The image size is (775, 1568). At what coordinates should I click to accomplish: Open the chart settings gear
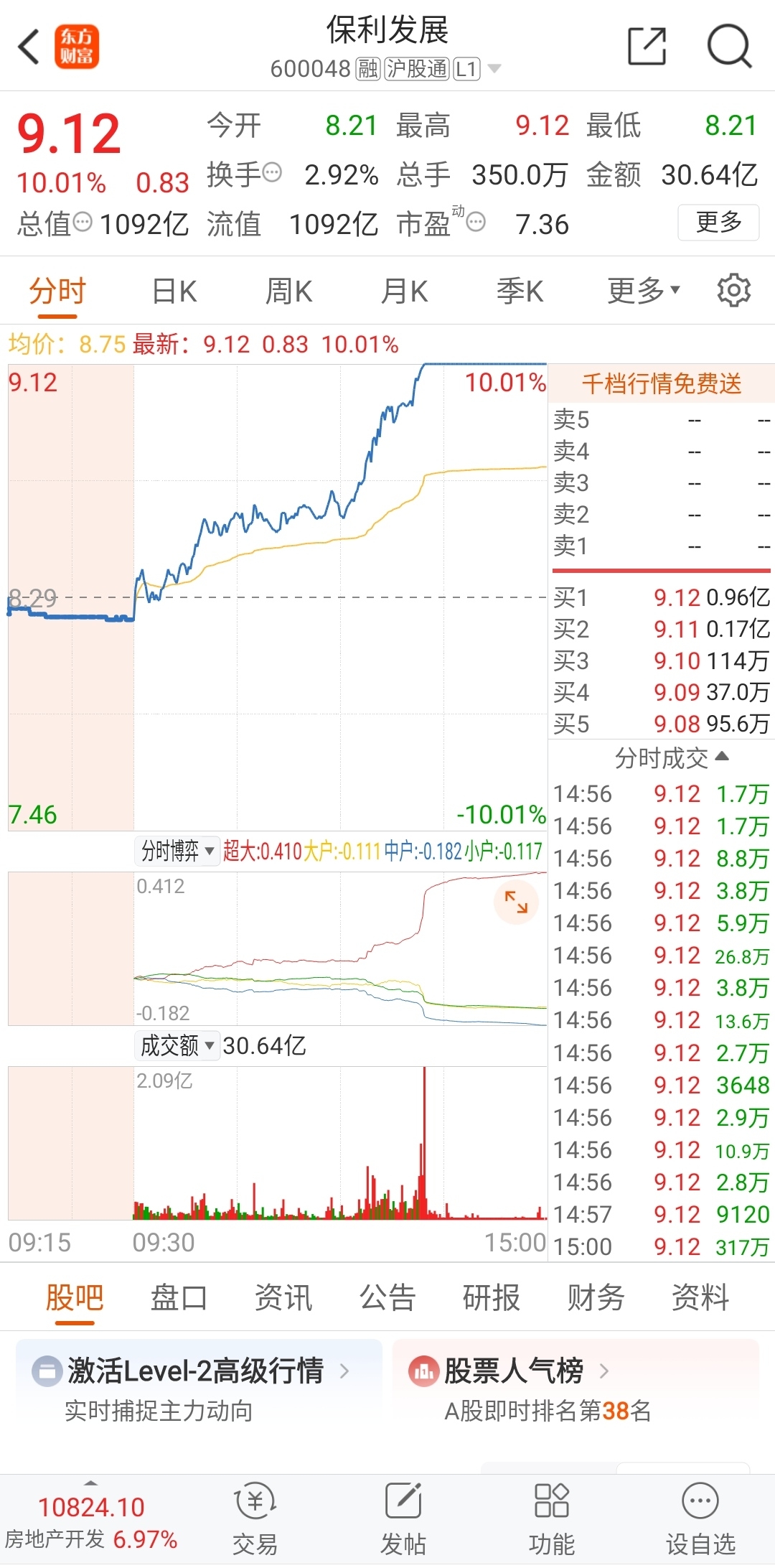coord(733,290)
